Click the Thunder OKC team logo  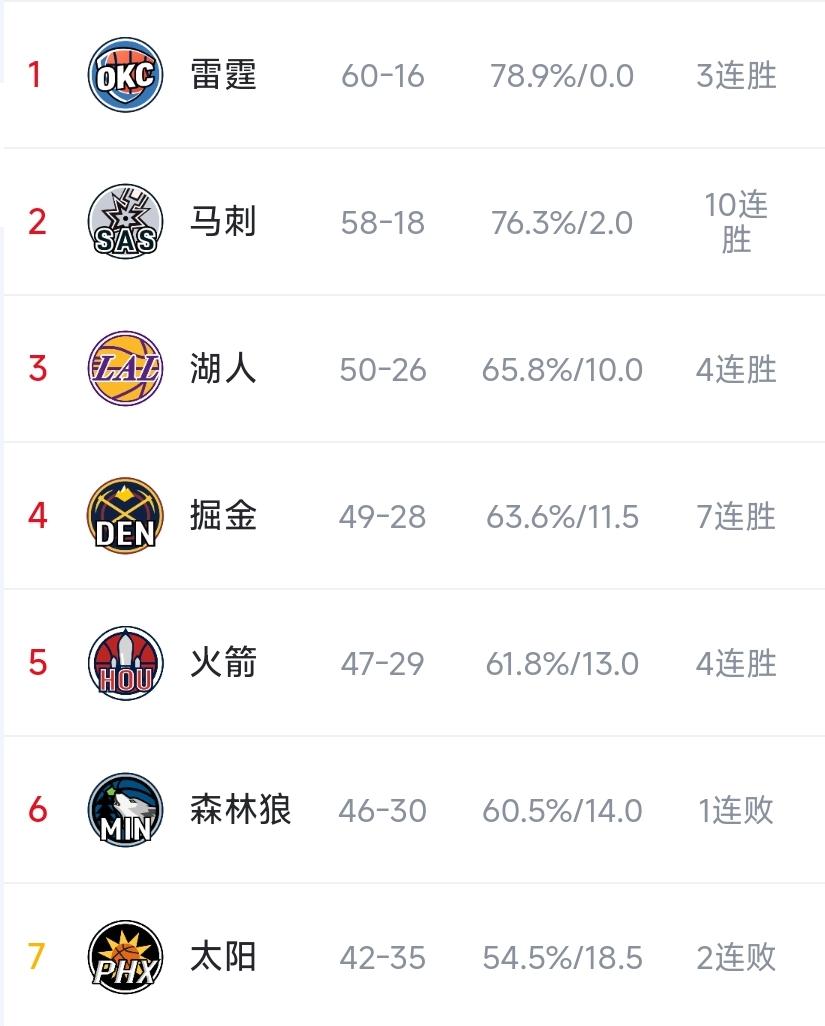point(124,75)
